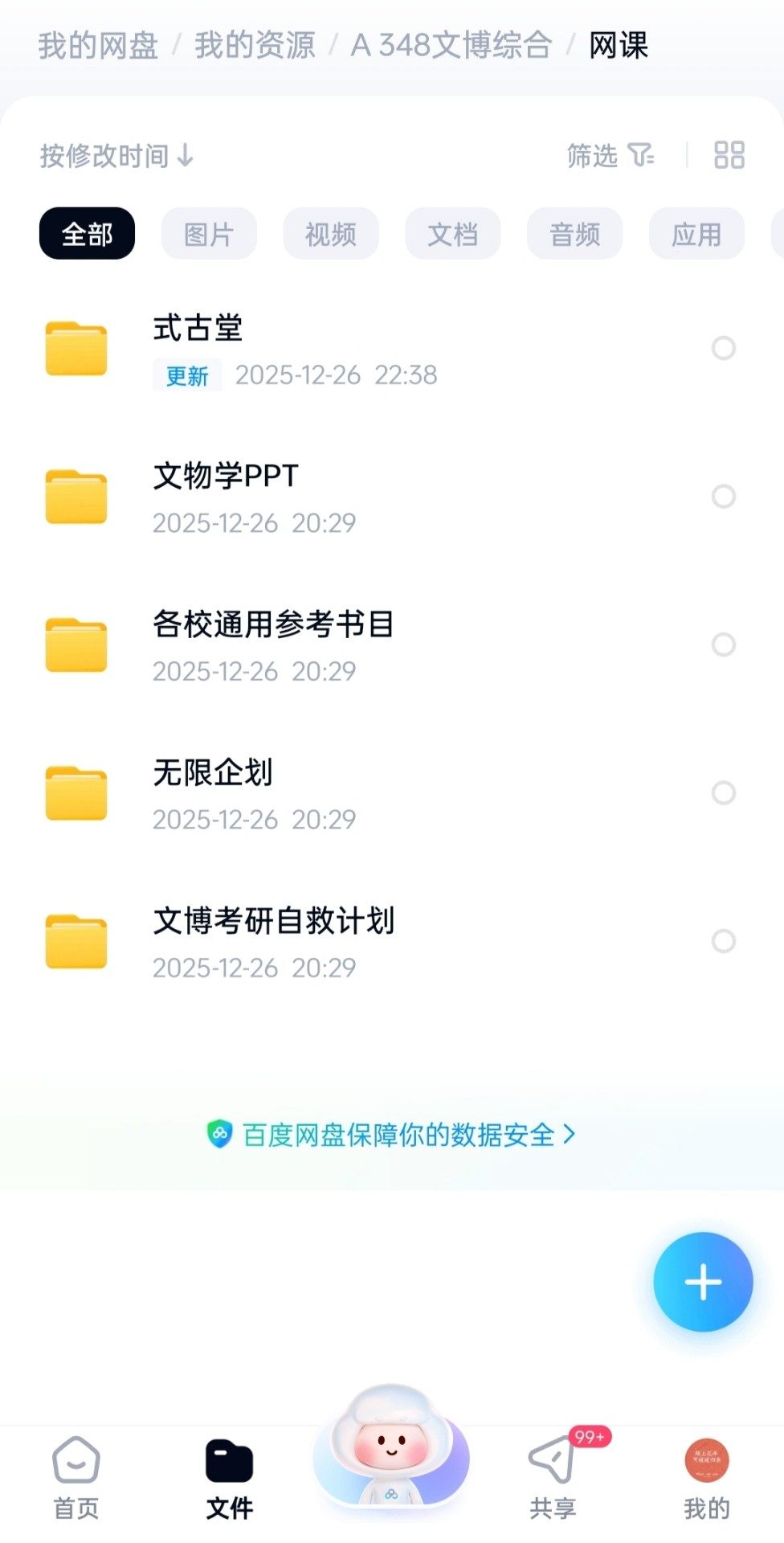
Task: Go to the 首页 tab
Action: pos(76,1477)
